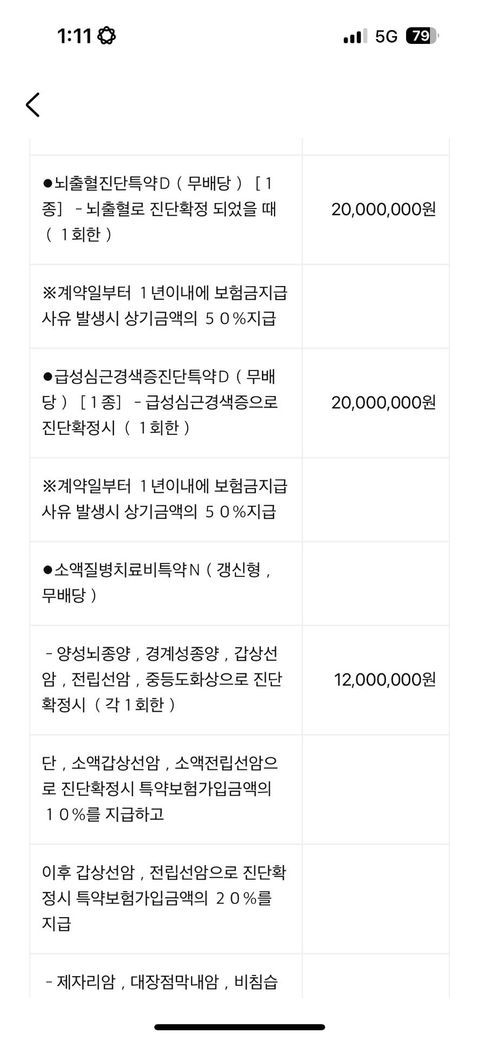Go back using the top-left arrow

(x=33, y=105)
